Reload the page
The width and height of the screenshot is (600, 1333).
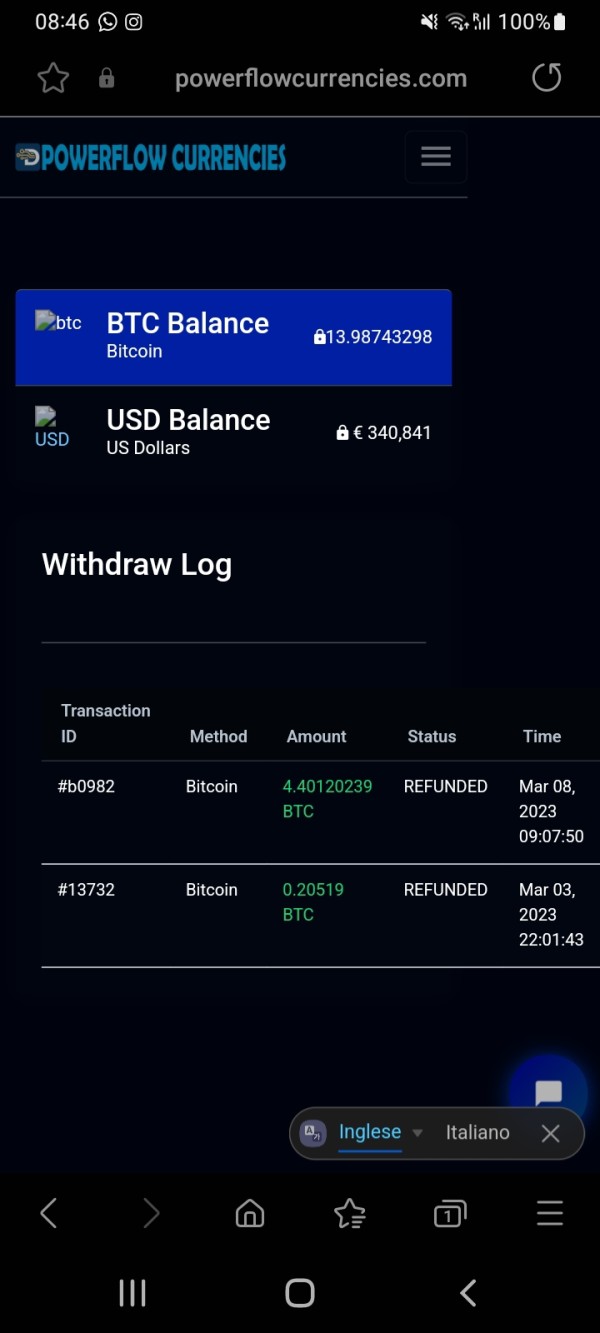pos(547,78)
